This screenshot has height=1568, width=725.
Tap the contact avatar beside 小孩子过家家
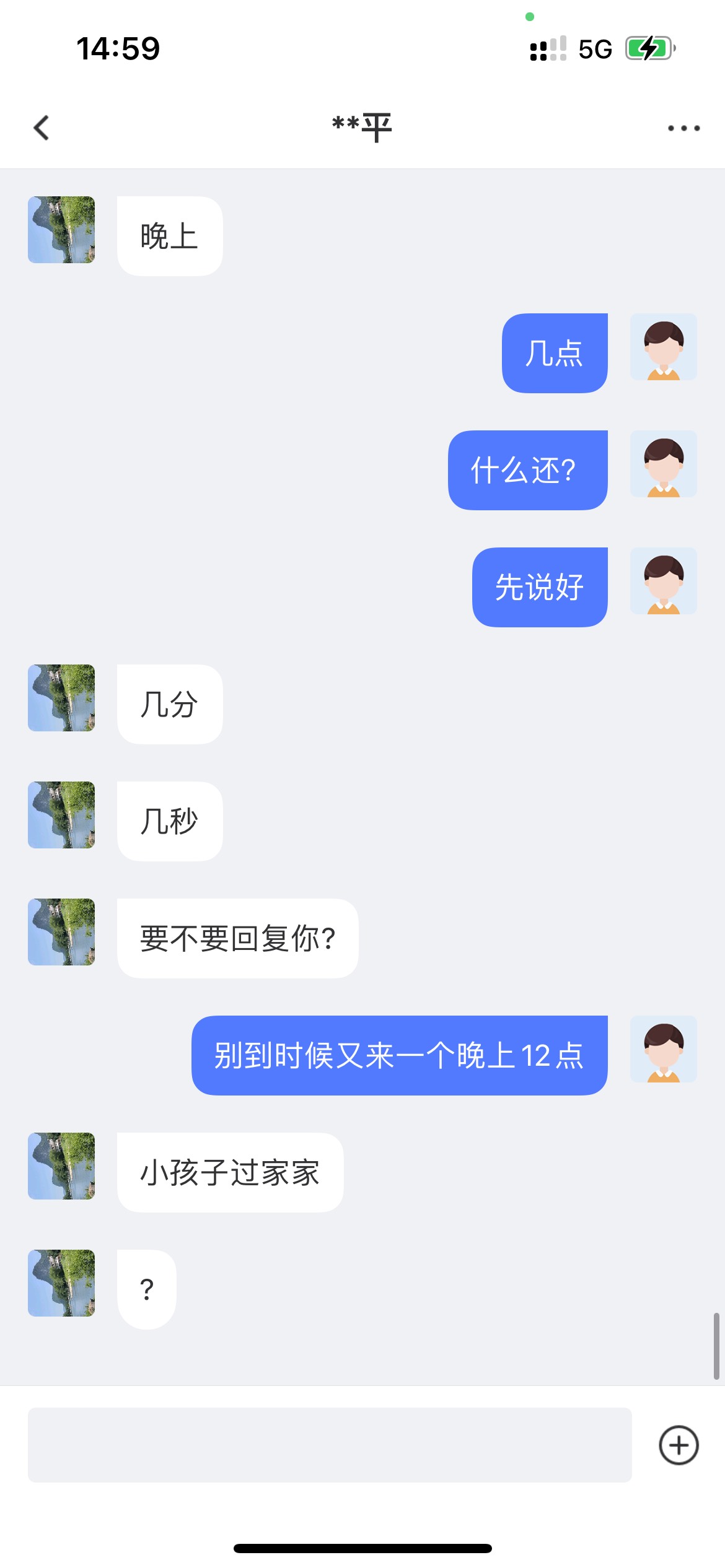61,1166
